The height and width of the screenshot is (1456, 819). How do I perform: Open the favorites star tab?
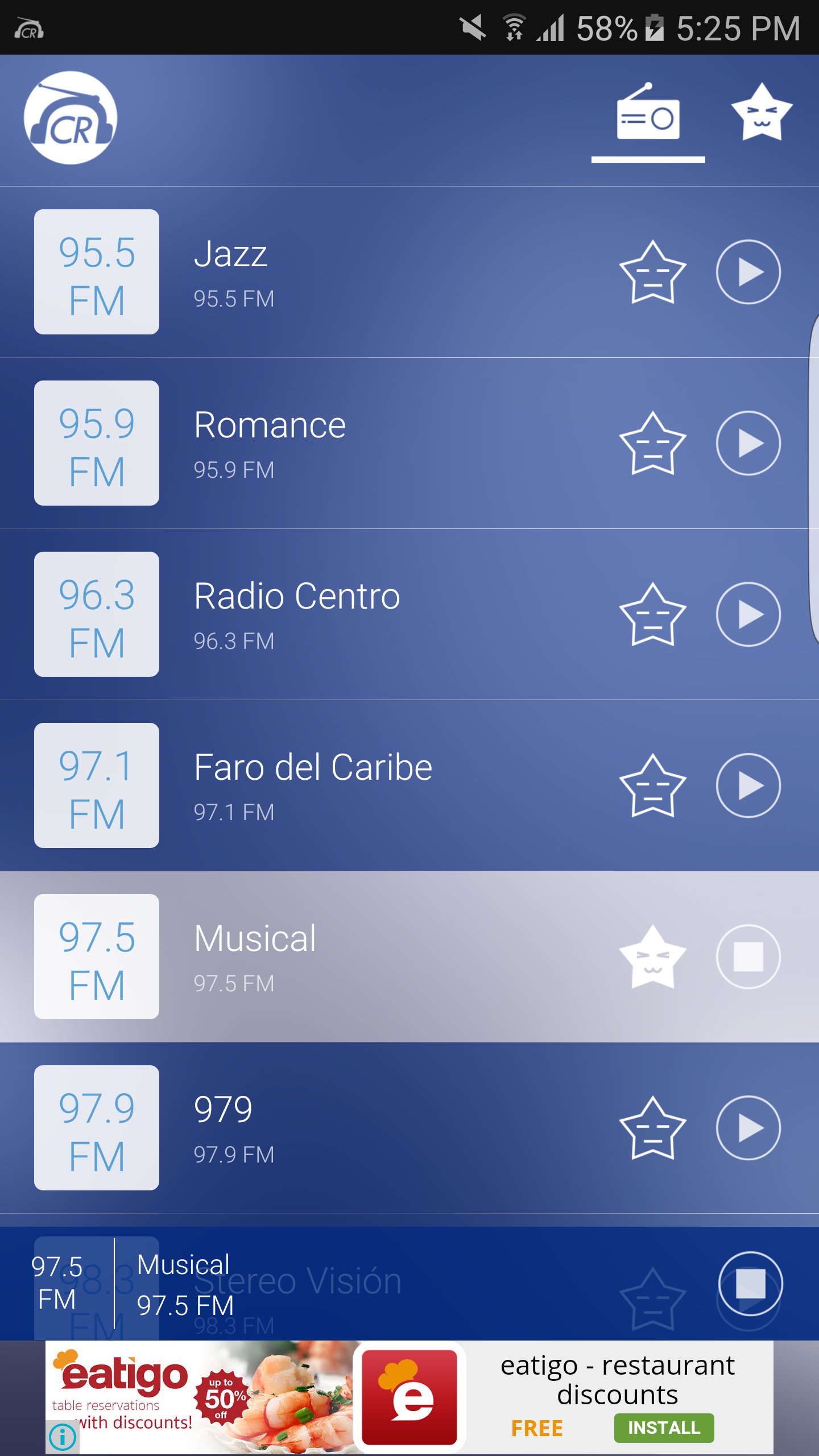coord(760,117)
